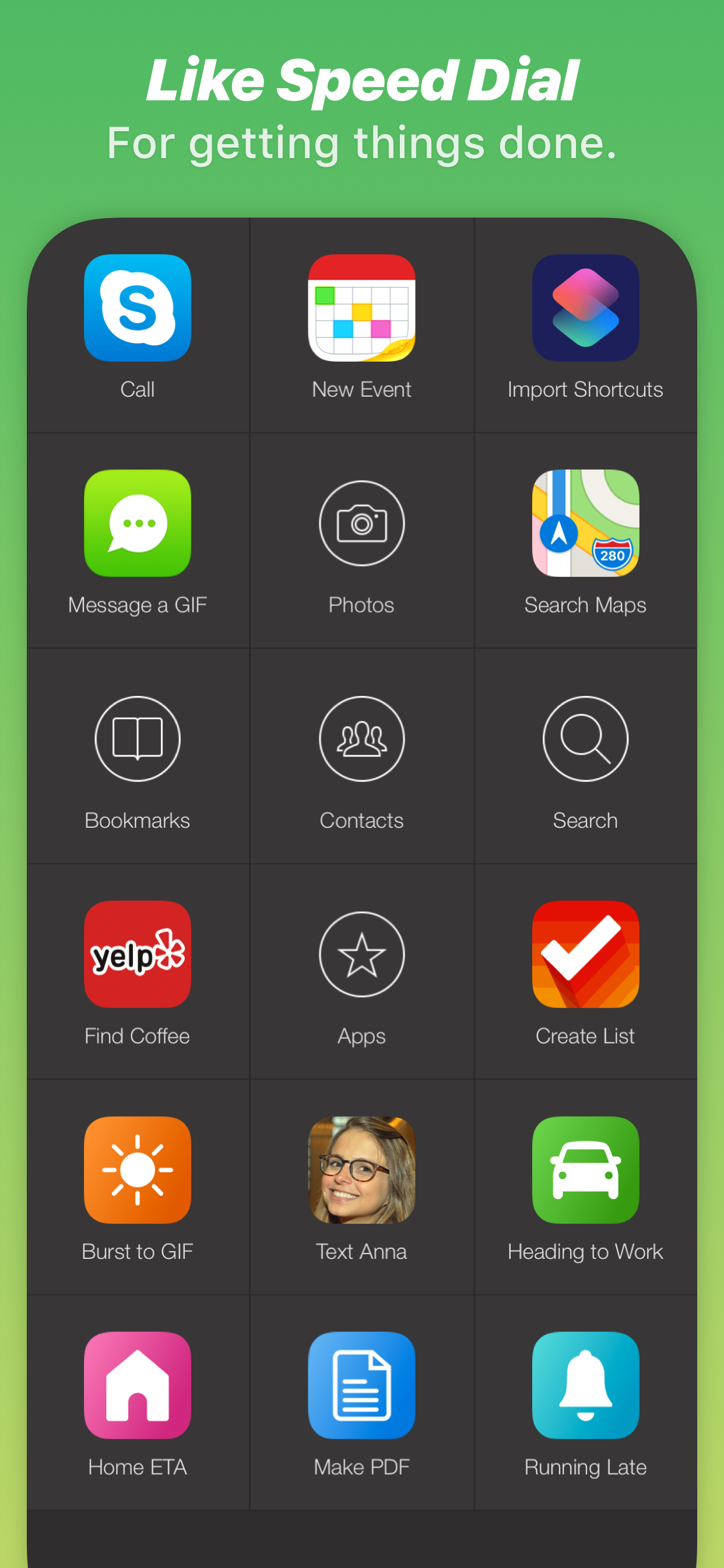This screenshot has height=1568, width=724.
Task: Open the Message a GIF shortcut
Action: 138,523
